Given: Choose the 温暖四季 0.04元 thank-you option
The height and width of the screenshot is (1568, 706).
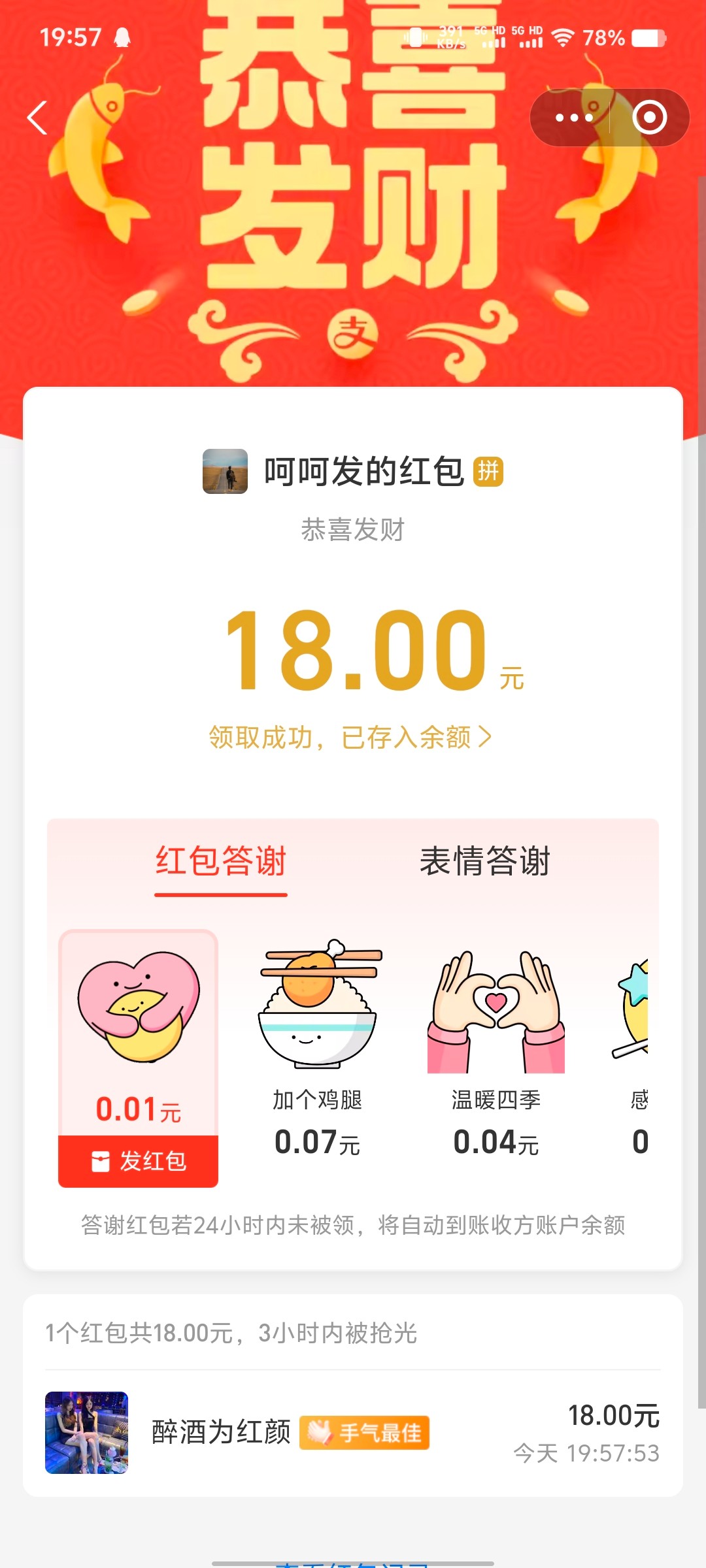Looking at the screenshot, I should click(x=496, y=1045).
